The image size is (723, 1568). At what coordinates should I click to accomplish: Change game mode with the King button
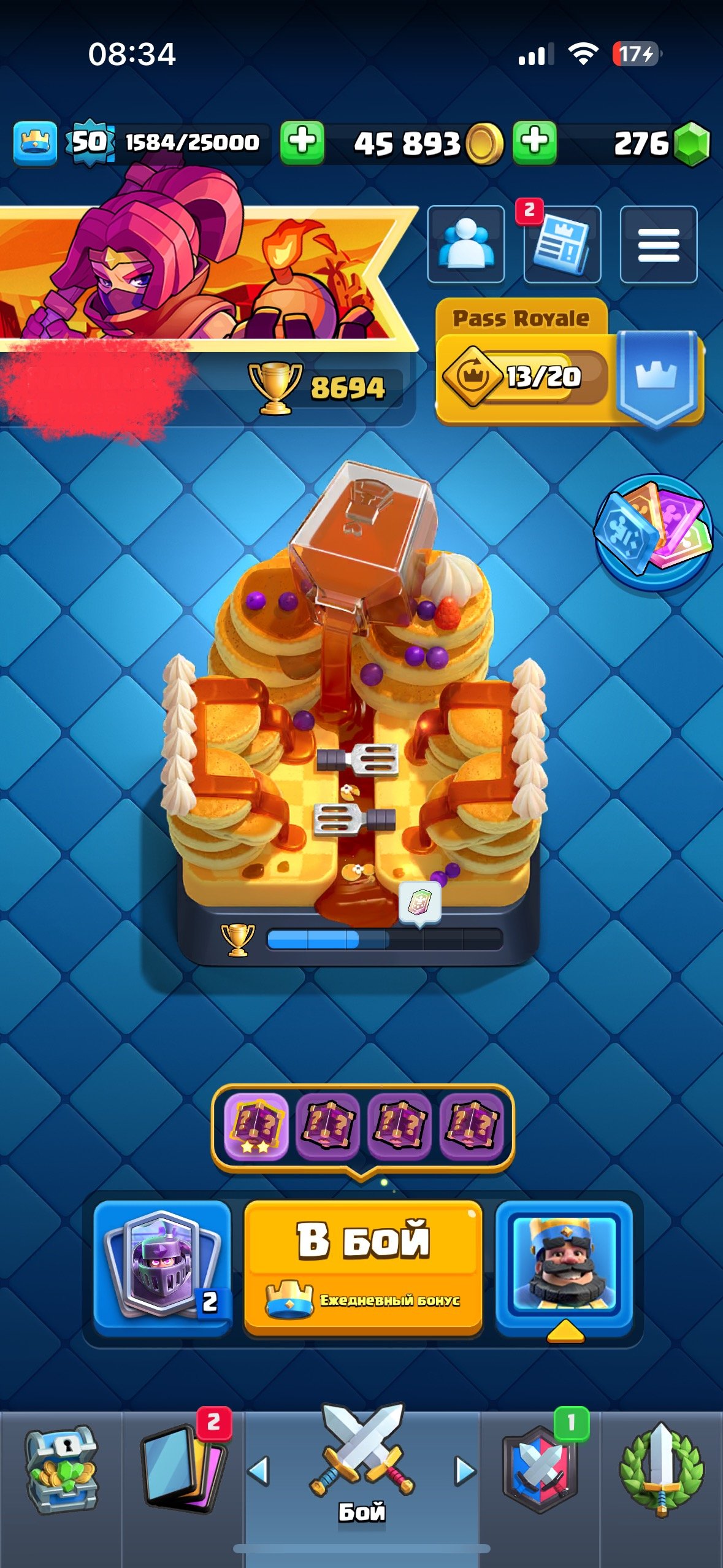click(564, 1267)
